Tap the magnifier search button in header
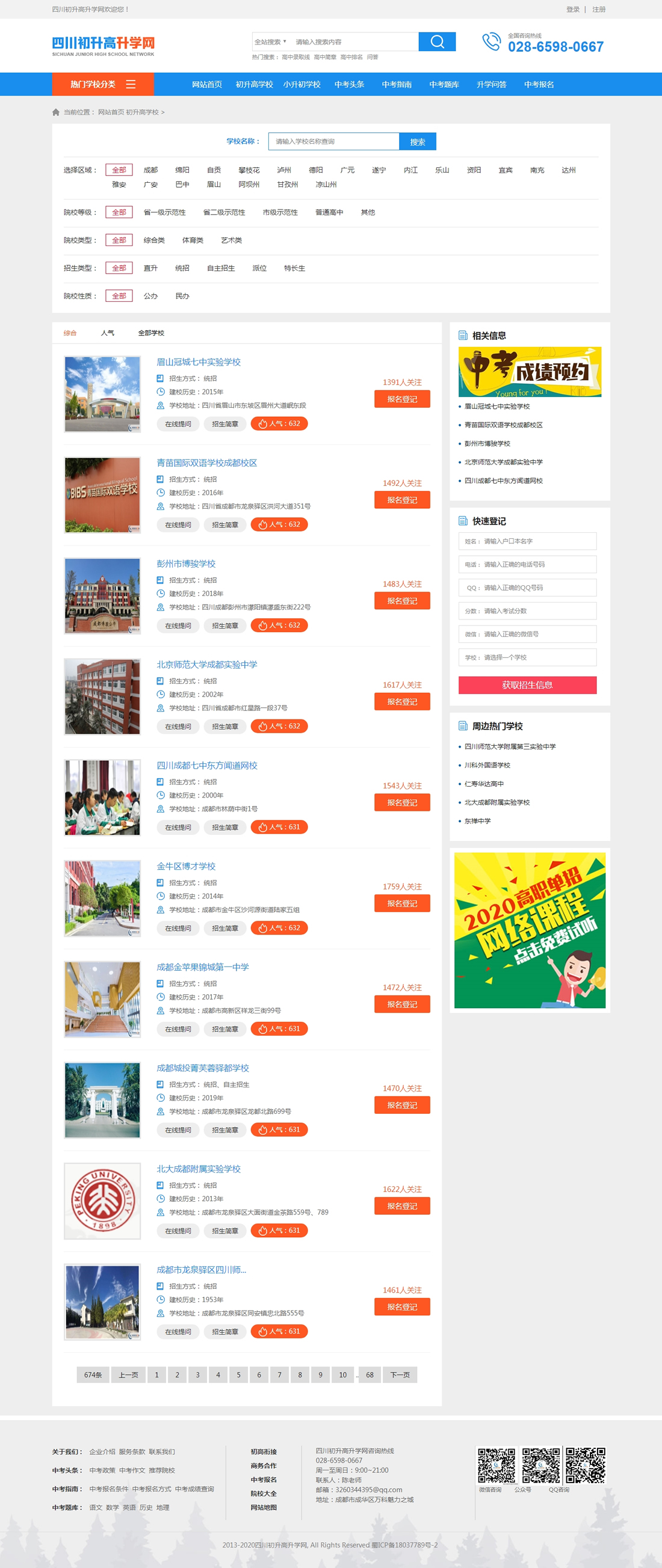The width and height of the screenshot is (662, 1568). coord(437,42)
